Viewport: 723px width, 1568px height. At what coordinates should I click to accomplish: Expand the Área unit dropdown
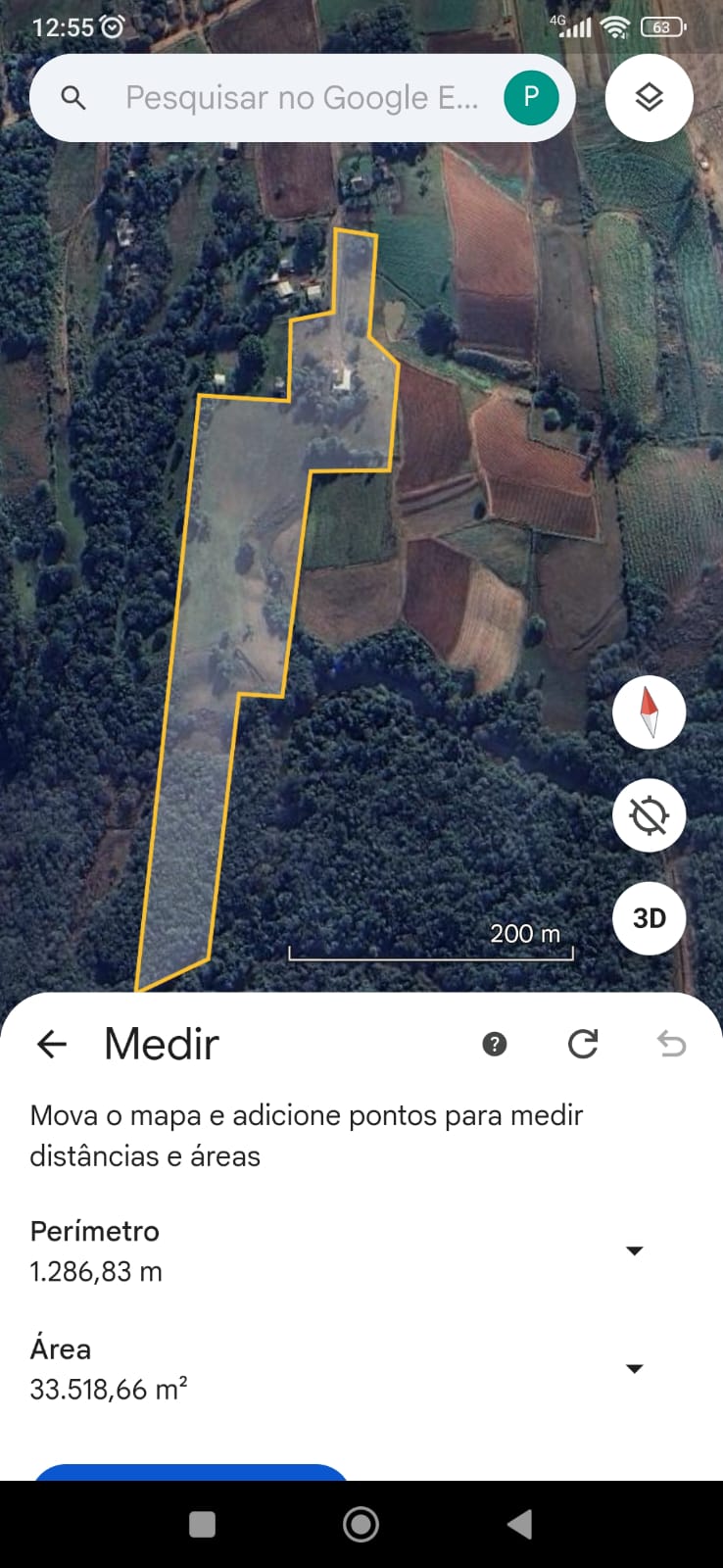[x=634, y=1369]
